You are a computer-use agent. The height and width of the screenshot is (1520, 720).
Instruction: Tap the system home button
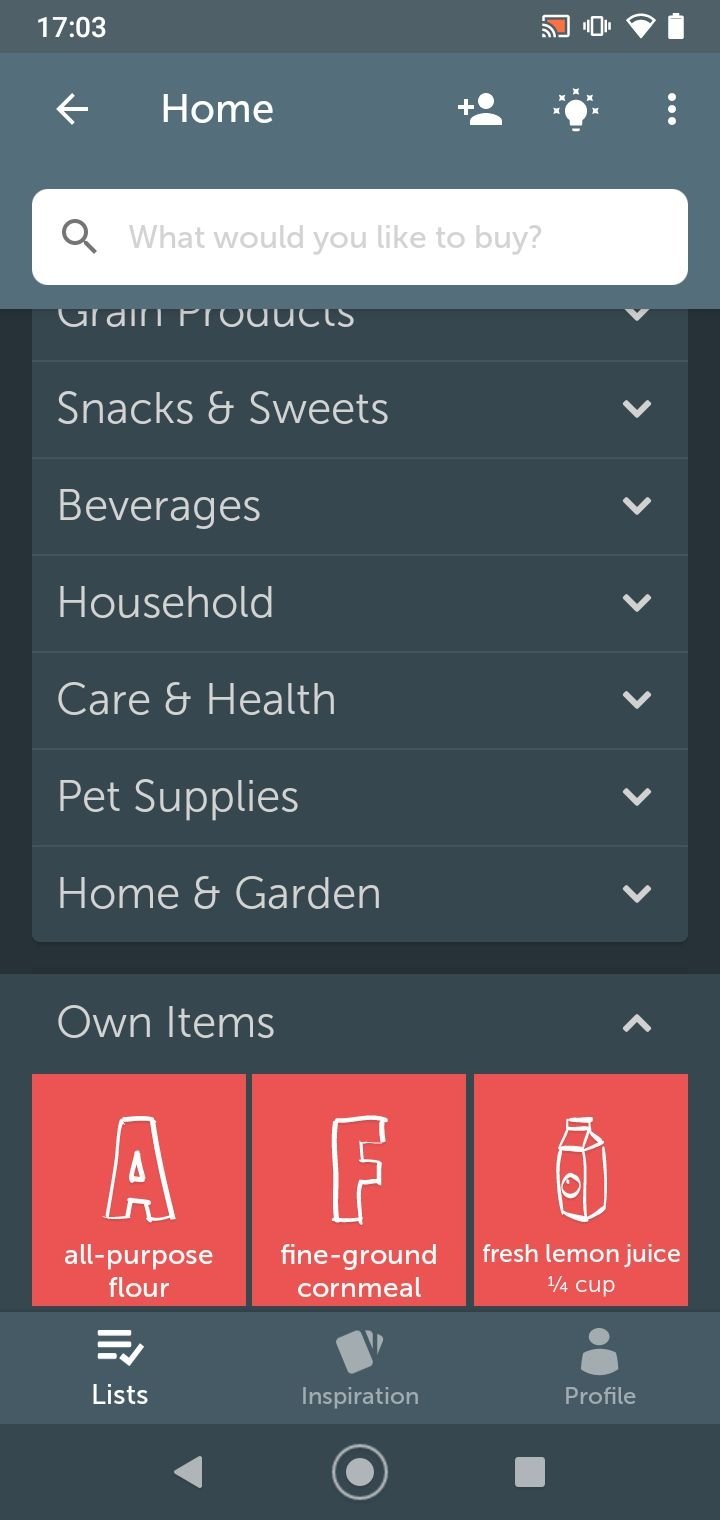coord(360,1472)
